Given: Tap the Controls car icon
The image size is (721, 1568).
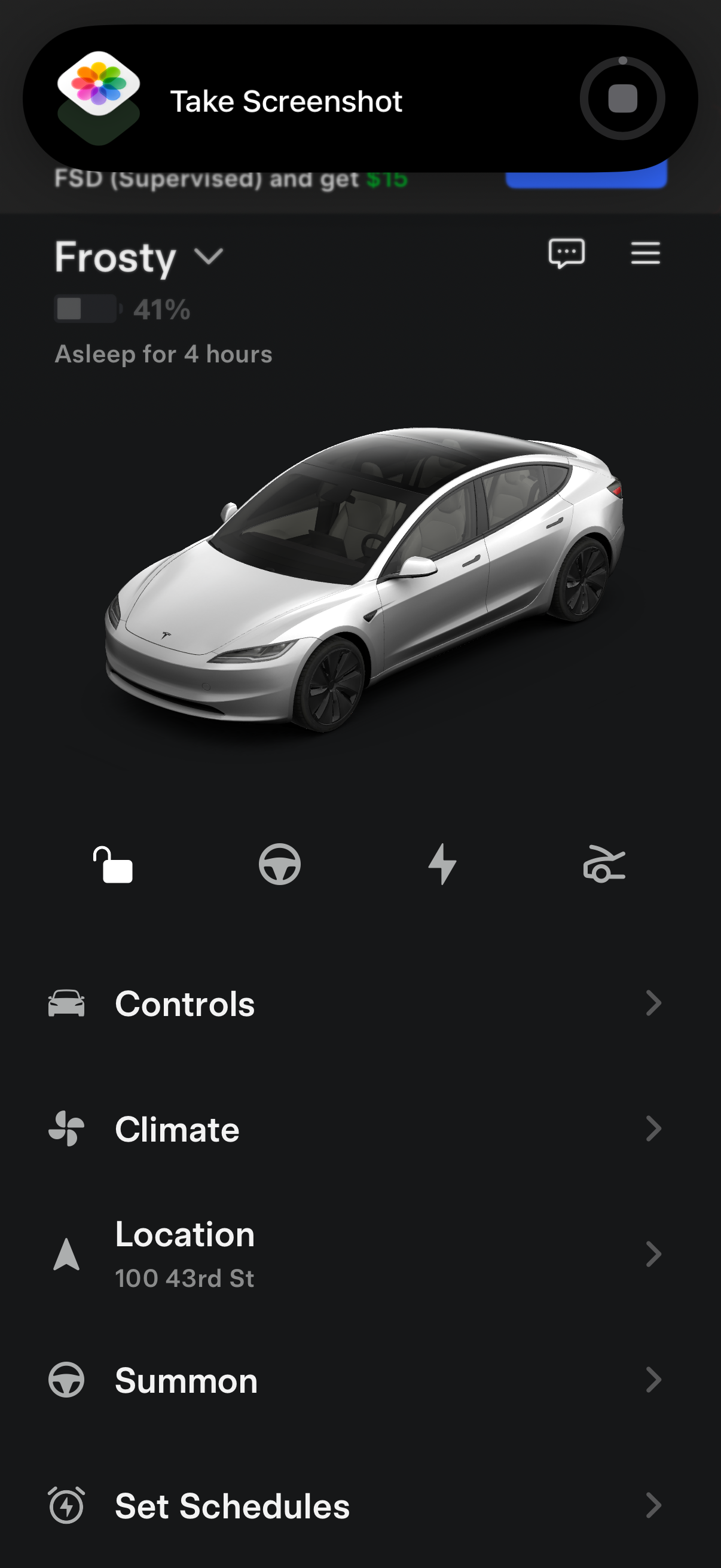Looking at the screenshot, I should [67, 1003].
